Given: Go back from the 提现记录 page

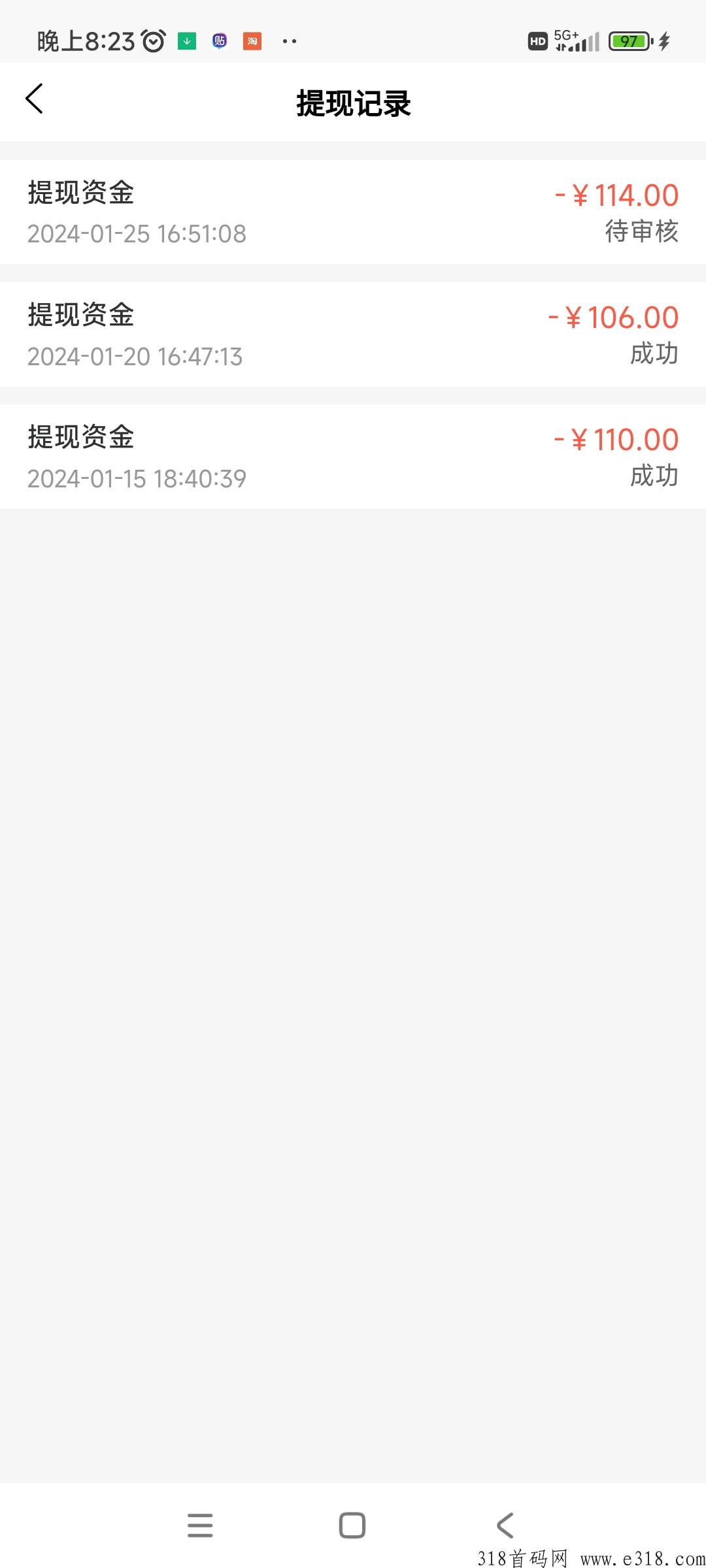Looking at the screenshot, I should [x=34, y=99].
